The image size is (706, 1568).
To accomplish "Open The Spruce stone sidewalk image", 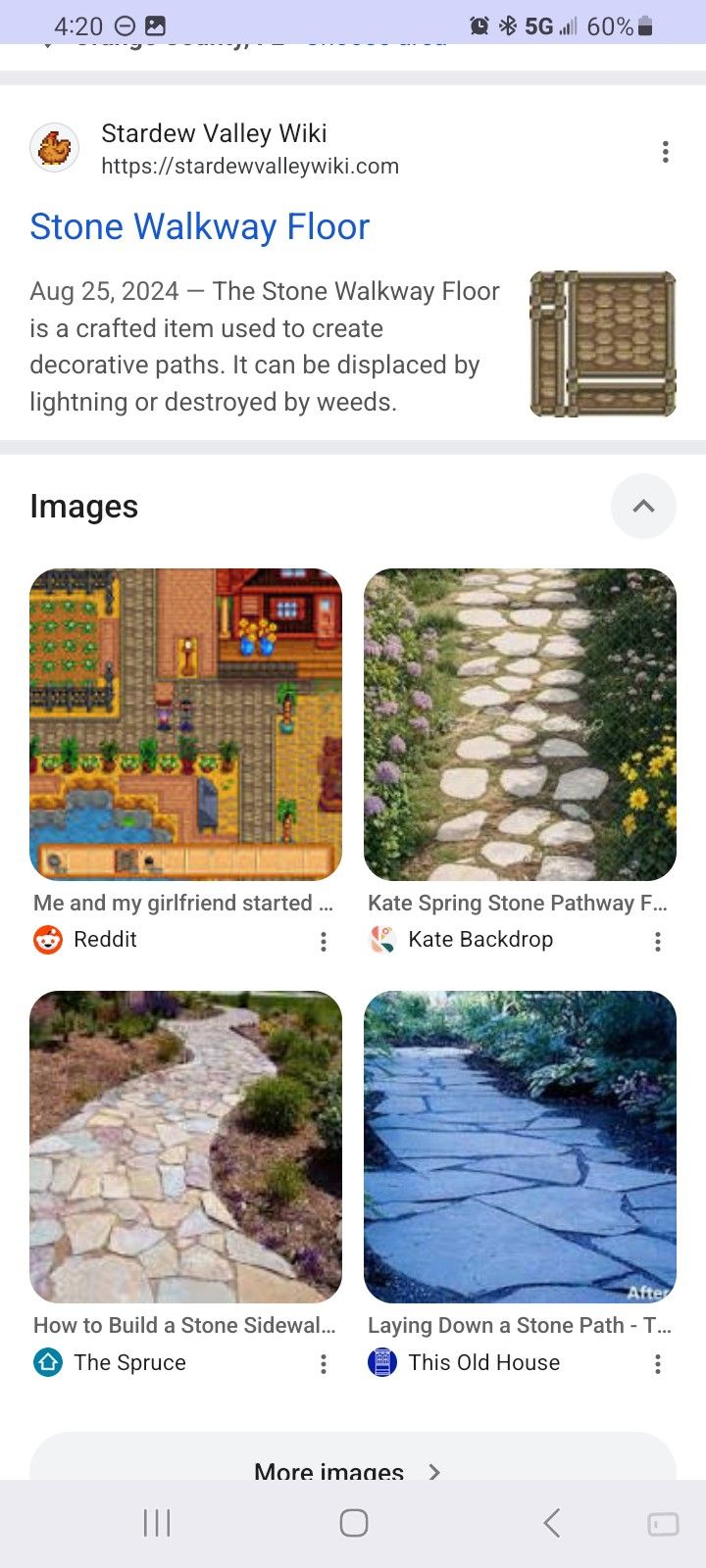I will (186, 1147).
